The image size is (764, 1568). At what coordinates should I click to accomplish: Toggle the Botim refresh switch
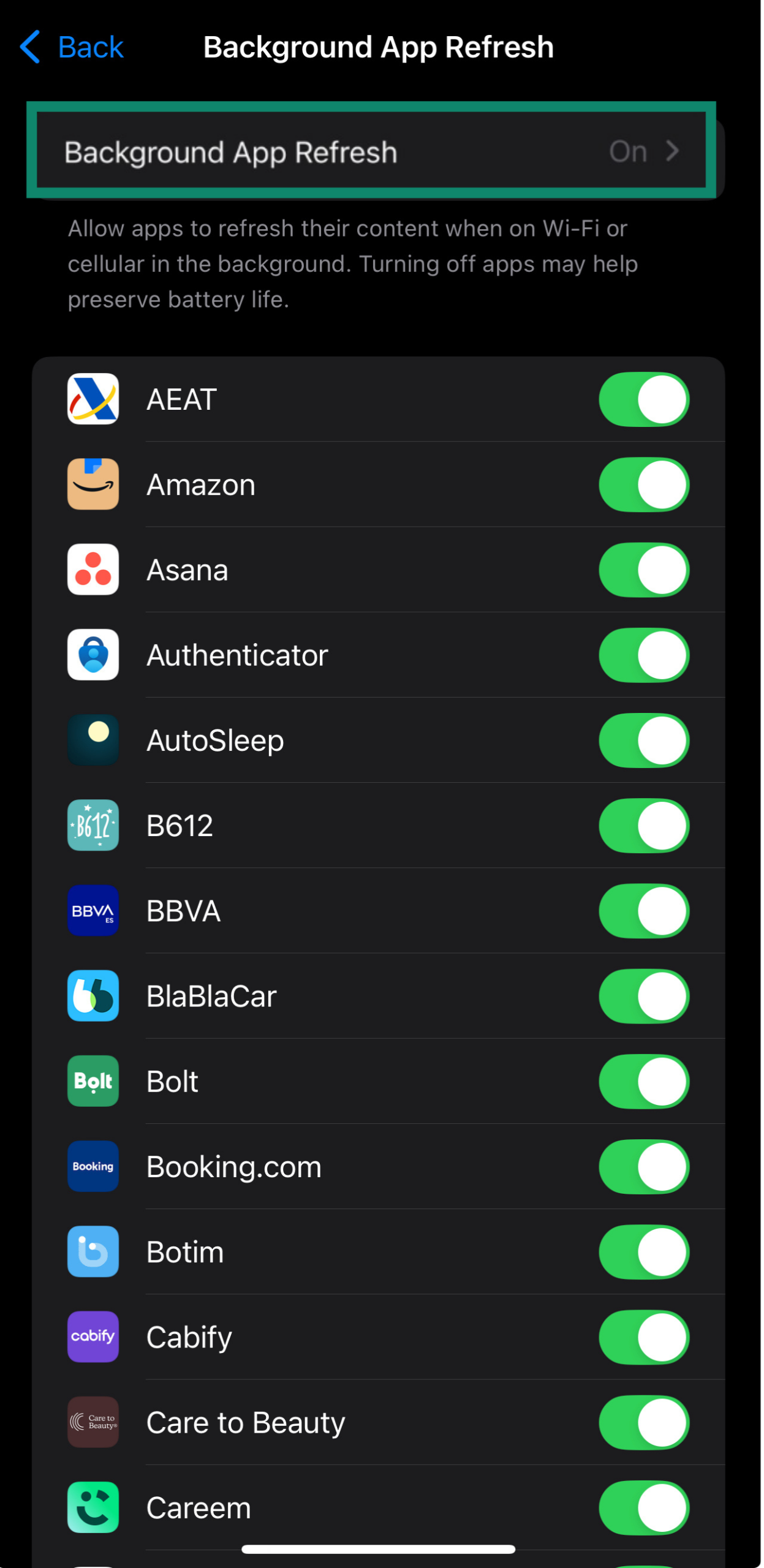click(x=643, y=1251)
